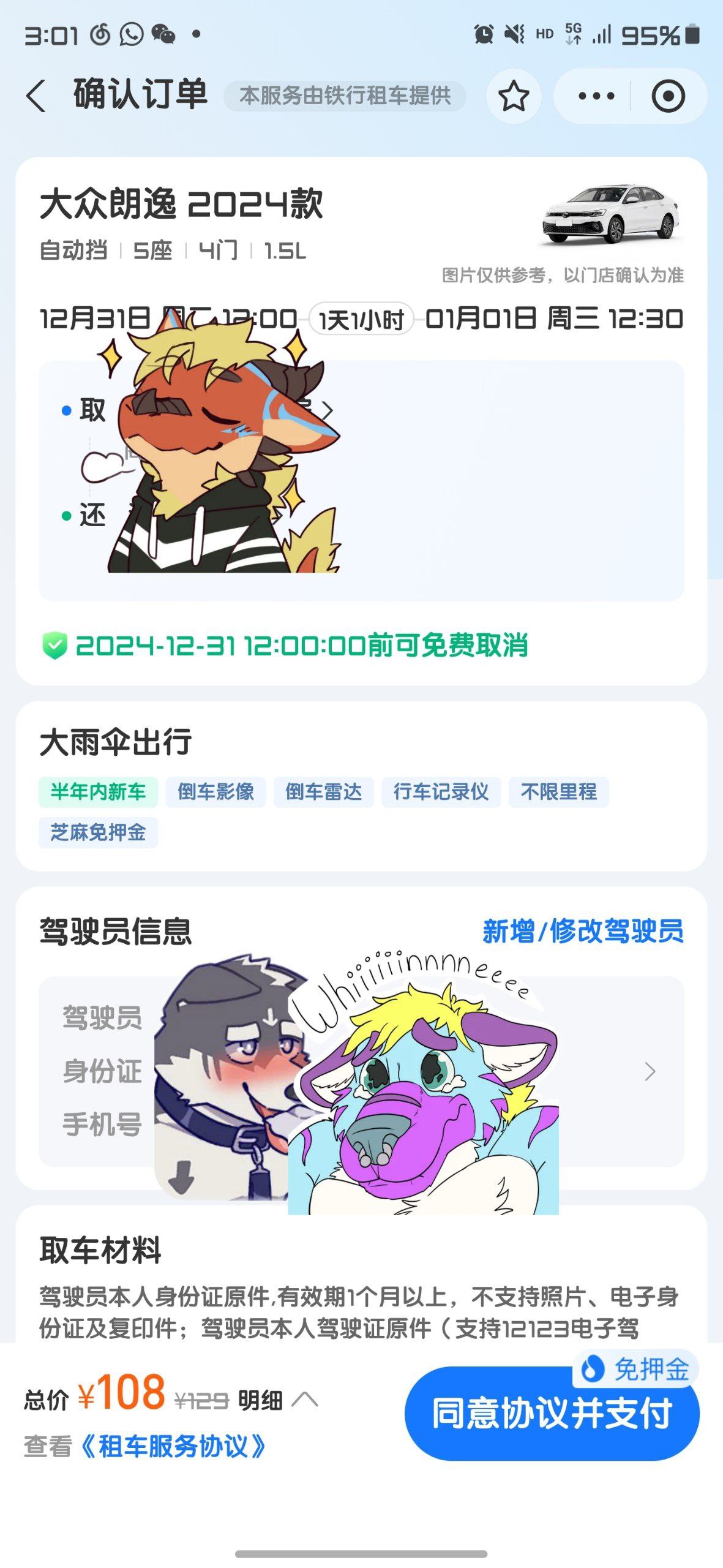The image size is (723, 1568).
Task: Tap 同意协议并支付 to pay
Action: (x=552, y=1413)
